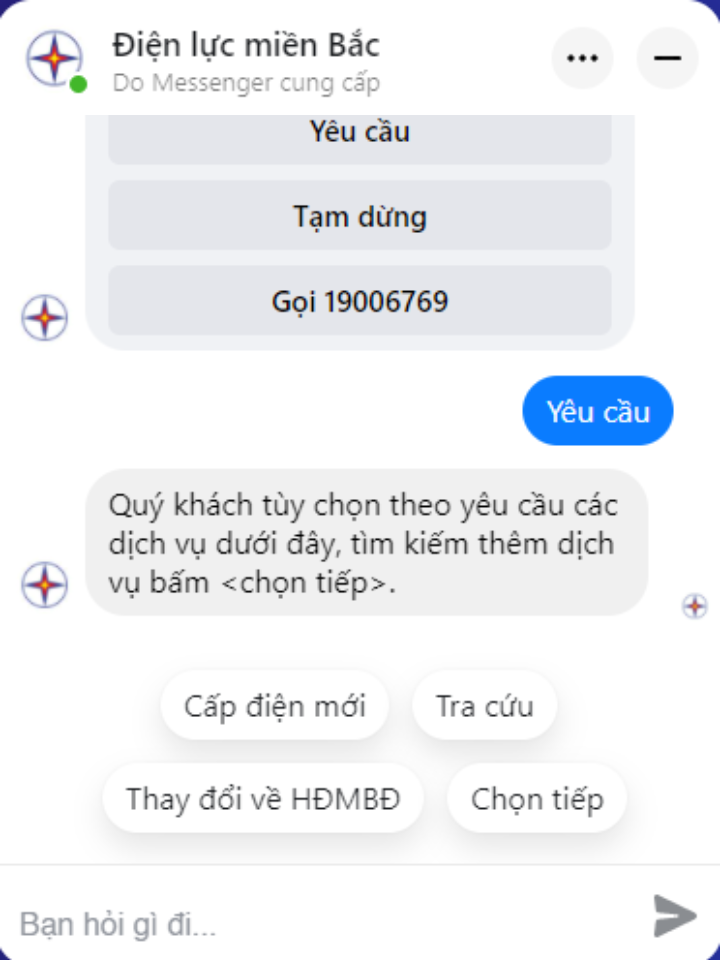Viewport: 720px width, 960px height.
Task: Open the 'Điện lực miền Bắc' chat title
Action: click(244, 44)
